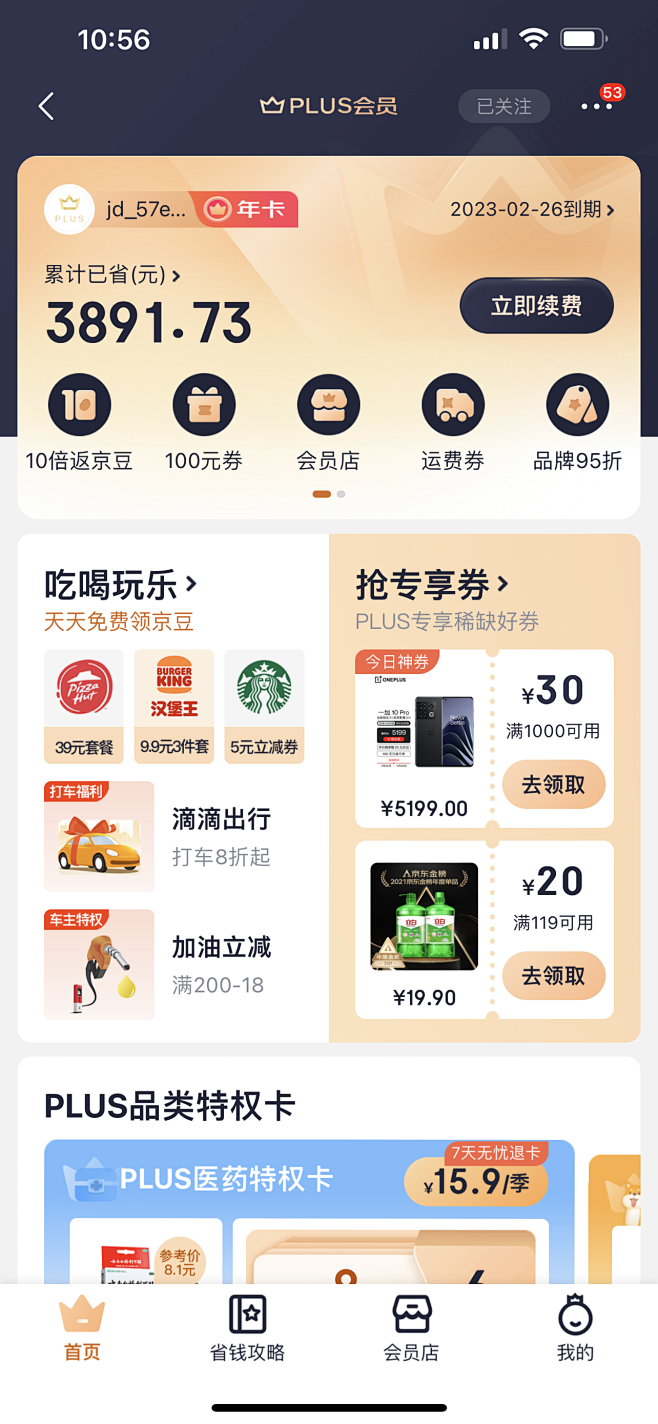
Task: View 累计已省 savings details
Action: [112, 275]
